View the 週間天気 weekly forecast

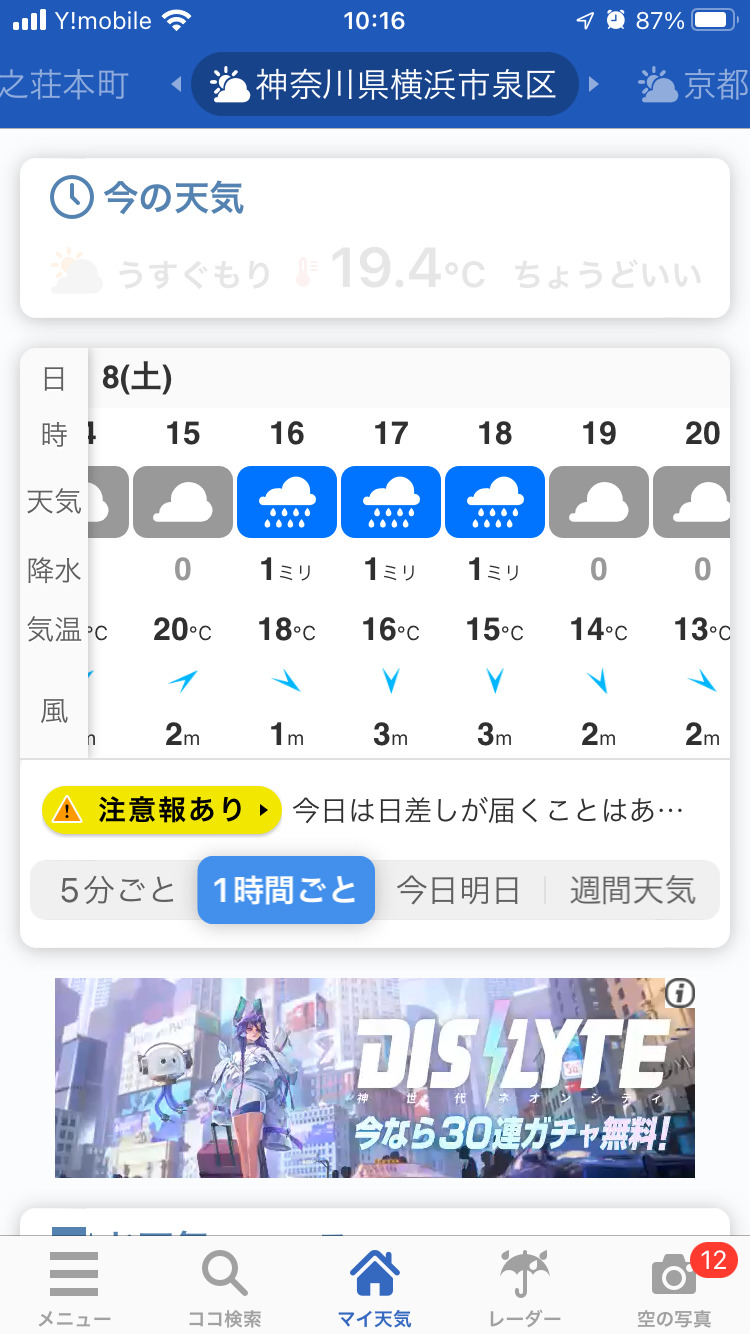[632, 890]
